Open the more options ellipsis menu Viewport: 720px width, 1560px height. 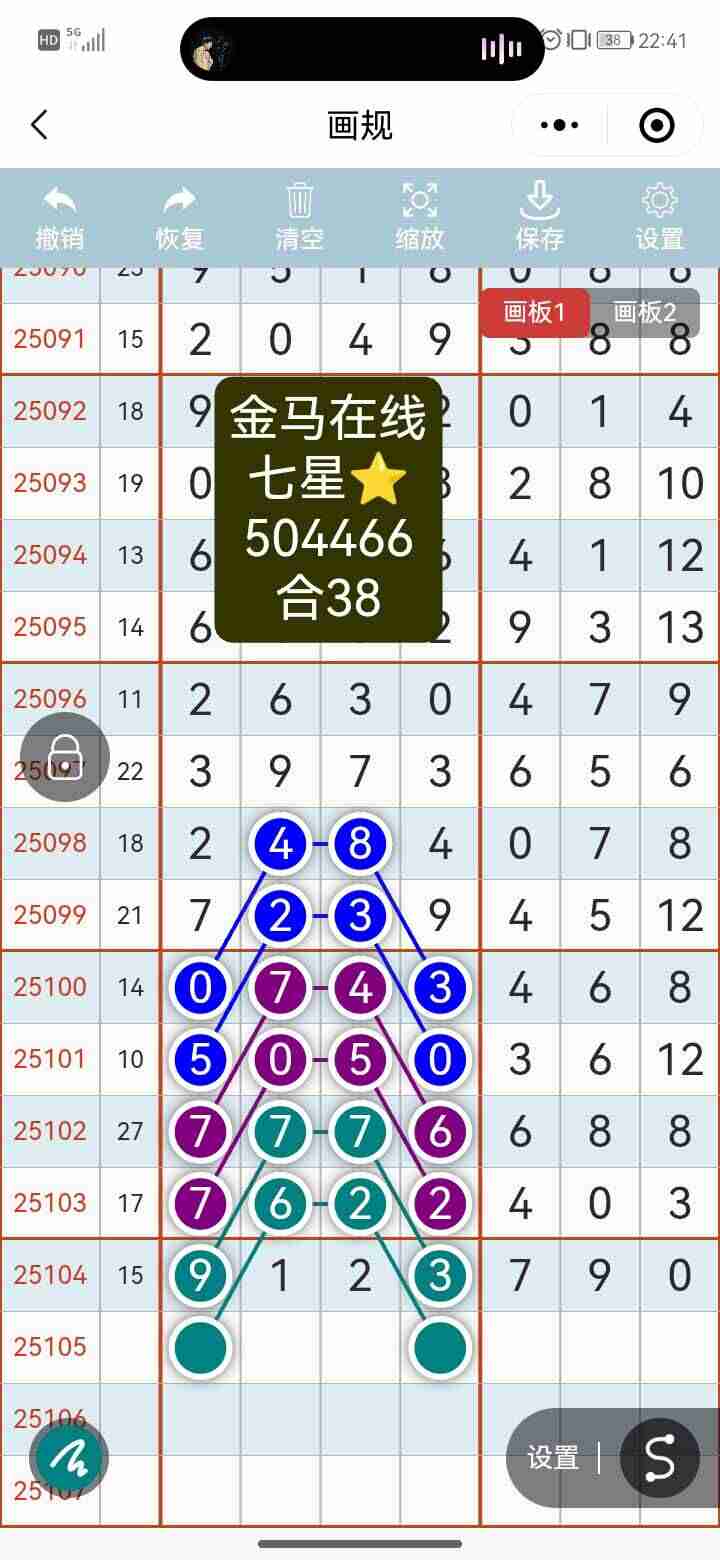[558, 125]
